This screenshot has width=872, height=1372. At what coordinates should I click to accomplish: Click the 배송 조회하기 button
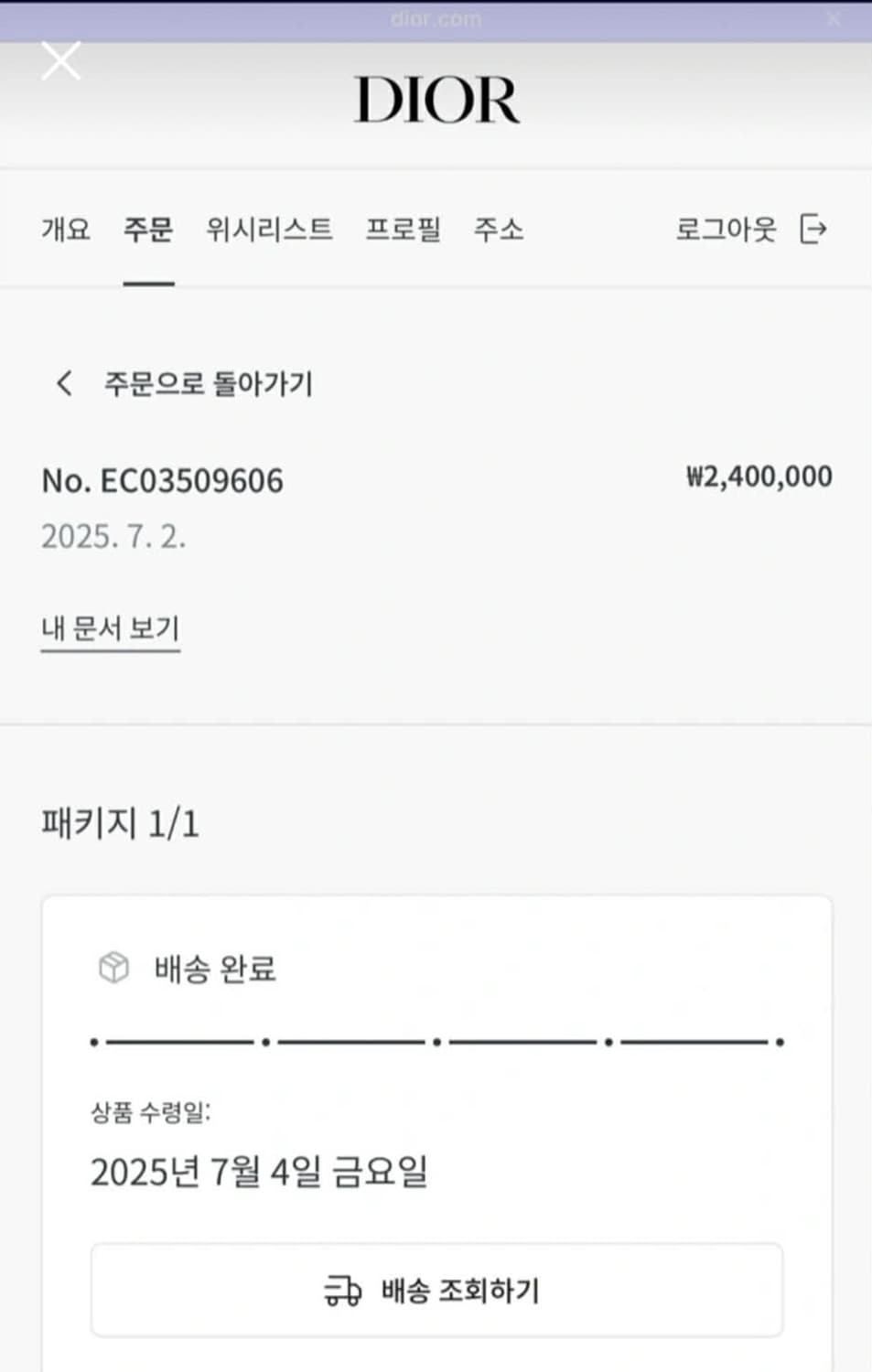pyautogui.click(x=436, y=1291)
